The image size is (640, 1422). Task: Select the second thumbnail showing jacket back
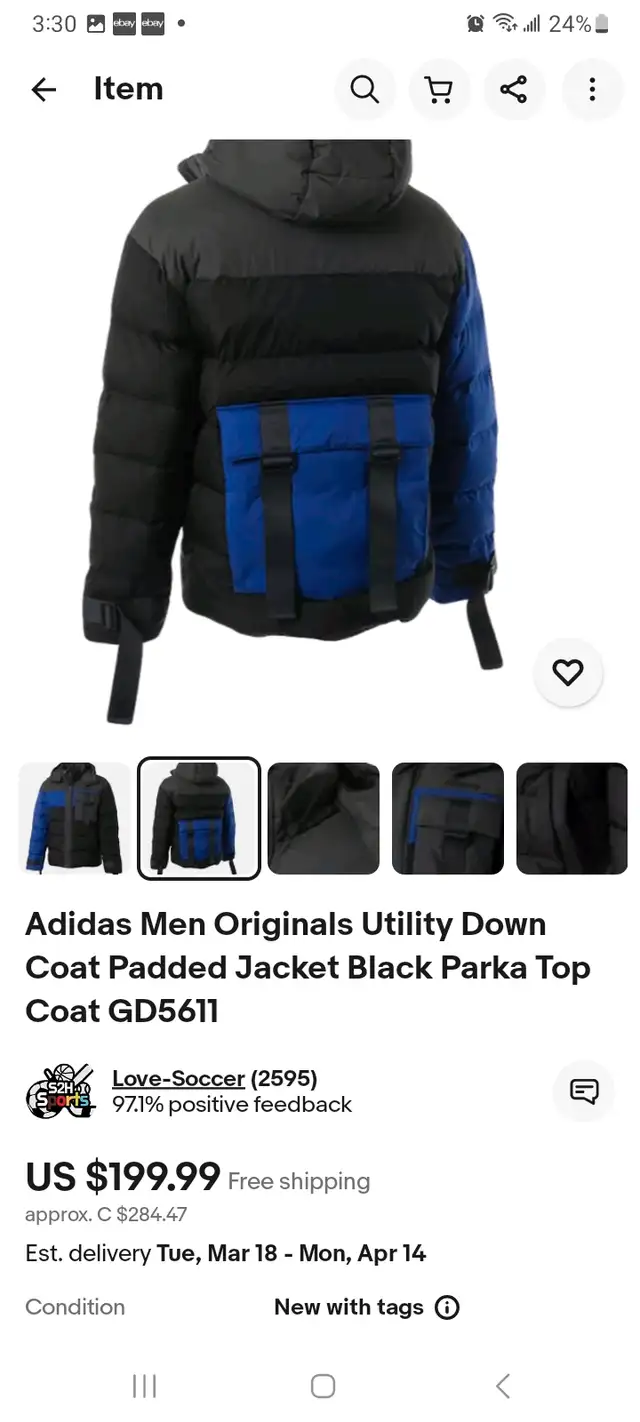click(199, 818)
